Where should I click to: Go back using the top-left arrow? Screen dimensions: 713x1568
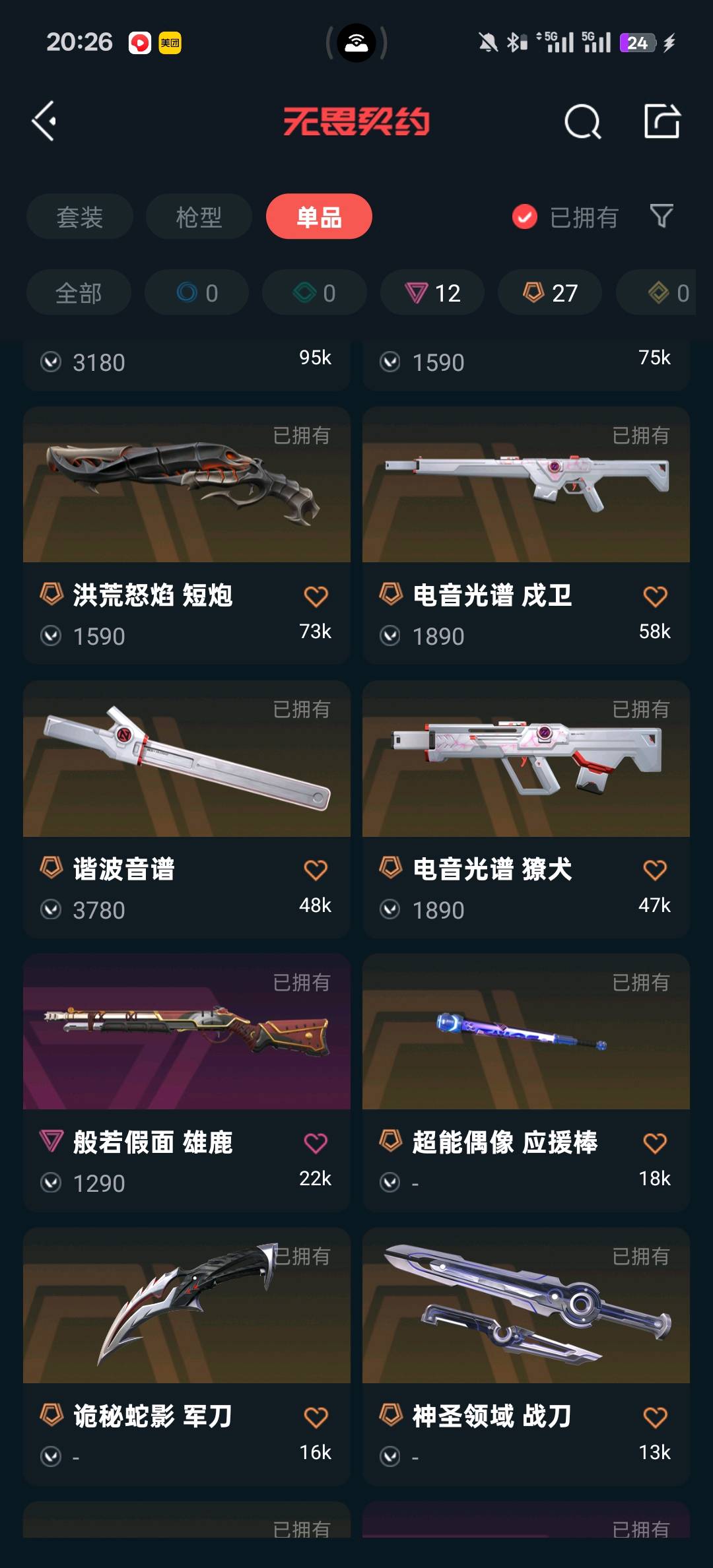click(x=44, y=121)
